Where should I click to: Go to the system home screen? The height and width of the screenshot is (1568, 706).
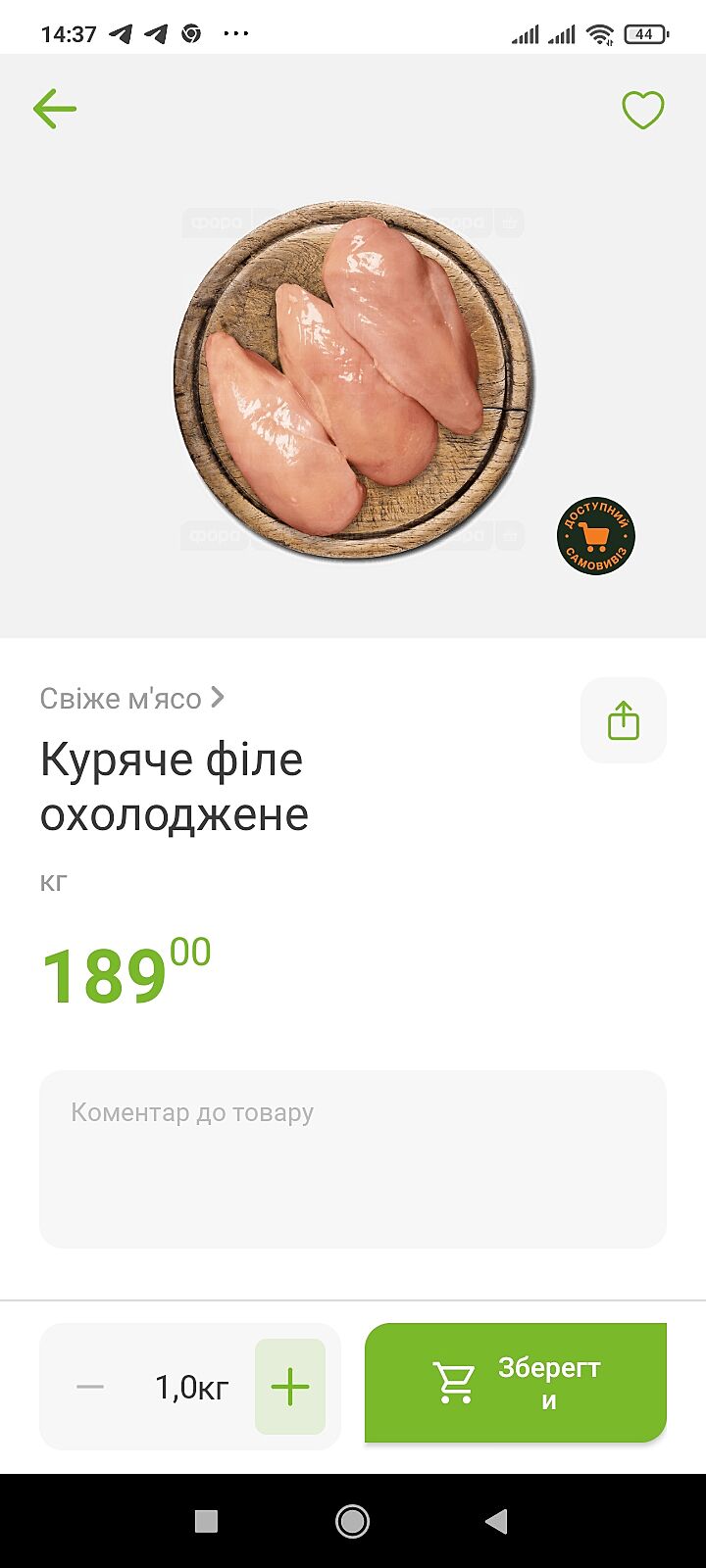pyautogui.click(x=353, y=1521)
